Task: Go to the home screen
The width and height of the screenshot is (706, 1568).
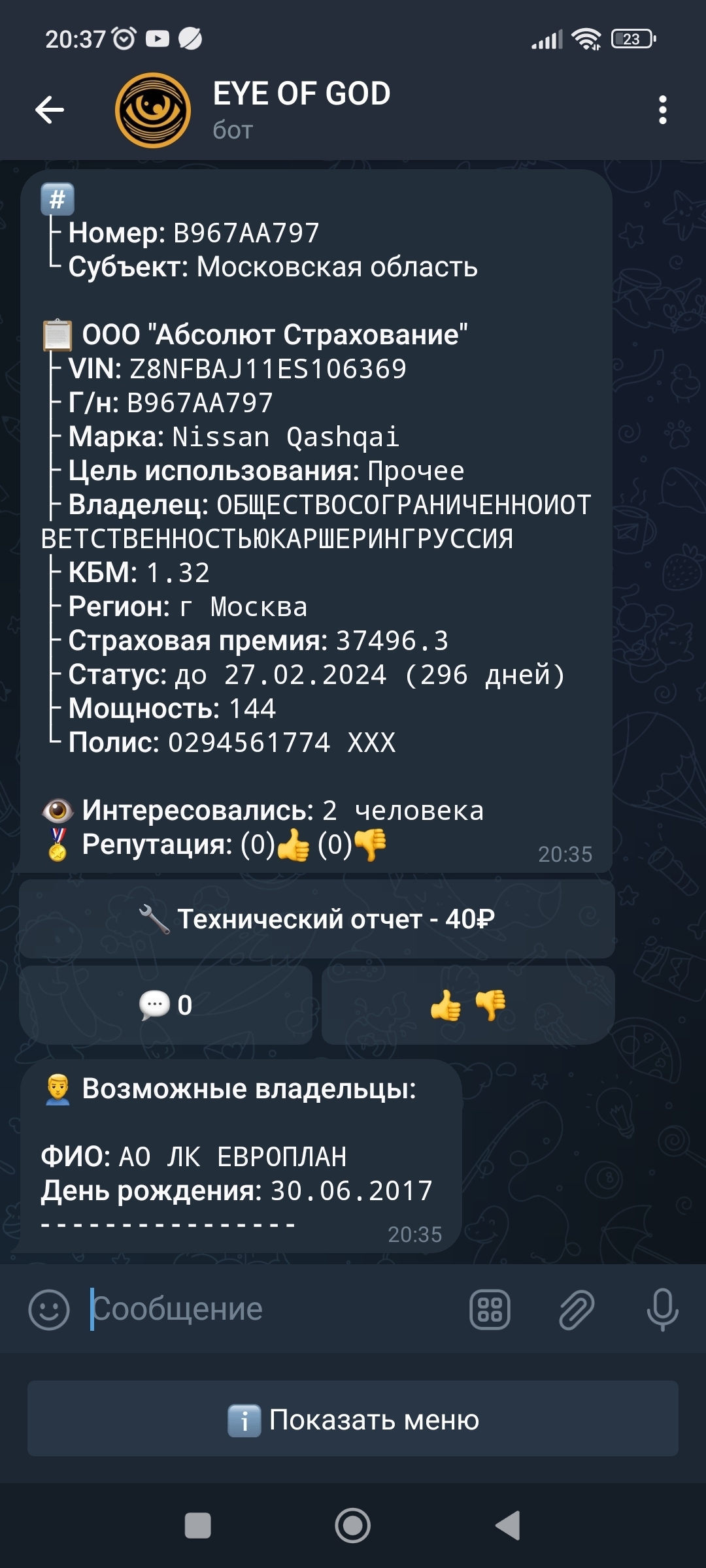Action: pyautogui.click(x=353, y=1526)
